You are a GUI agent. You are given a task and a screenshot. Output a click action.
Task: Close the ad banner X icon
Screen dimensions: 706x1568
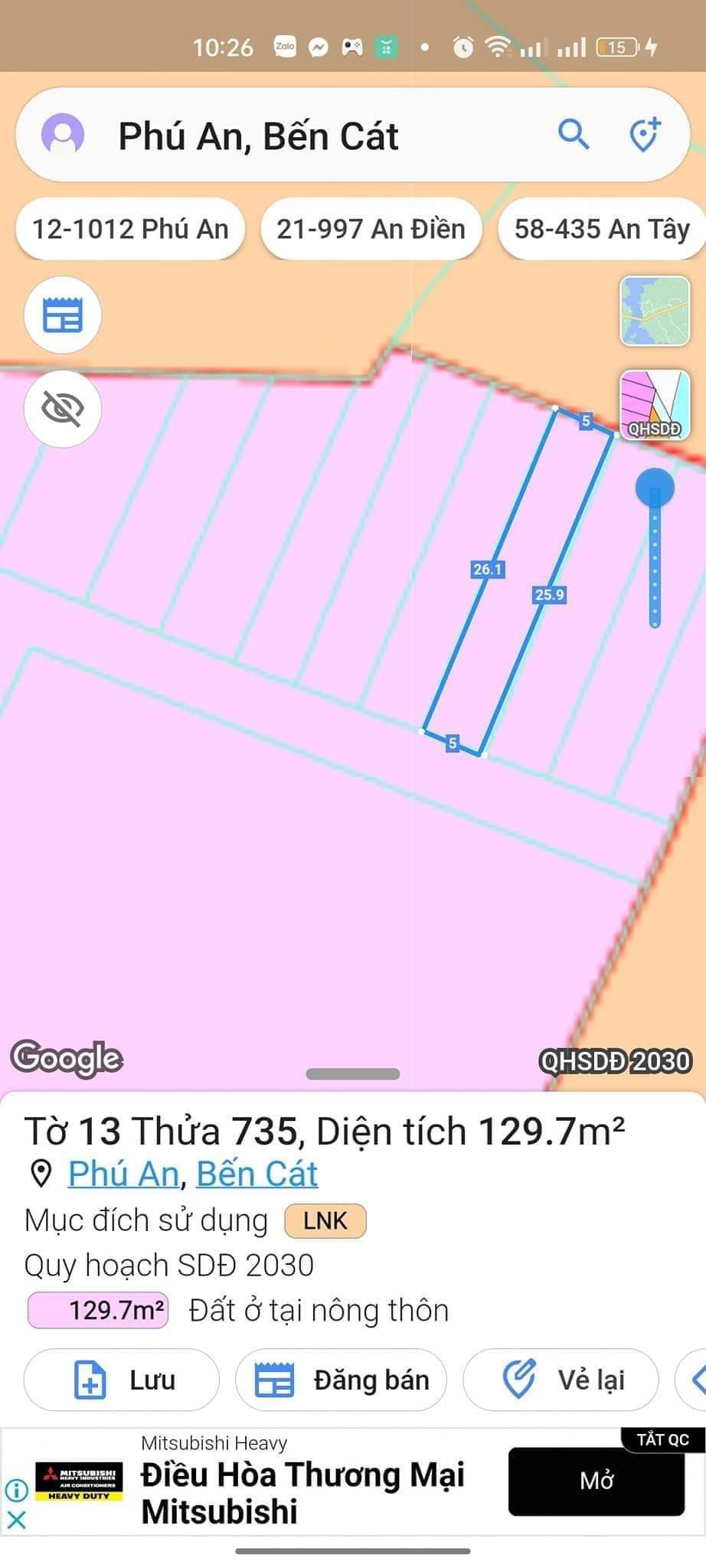click(x=16, y=1520)
